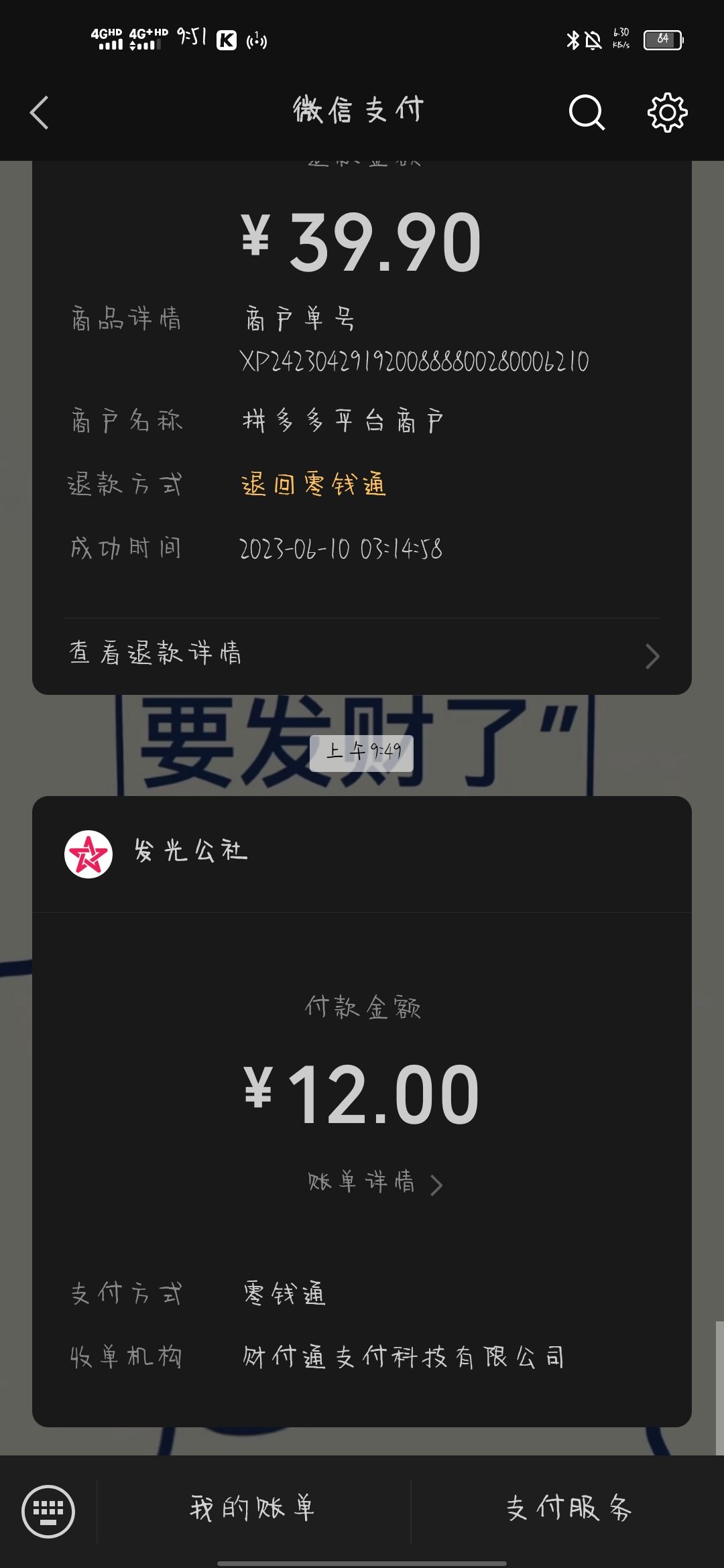Viewport: 724px width, 1568px height.
Task: Open search in 微信支付
Action: point(587,112)
